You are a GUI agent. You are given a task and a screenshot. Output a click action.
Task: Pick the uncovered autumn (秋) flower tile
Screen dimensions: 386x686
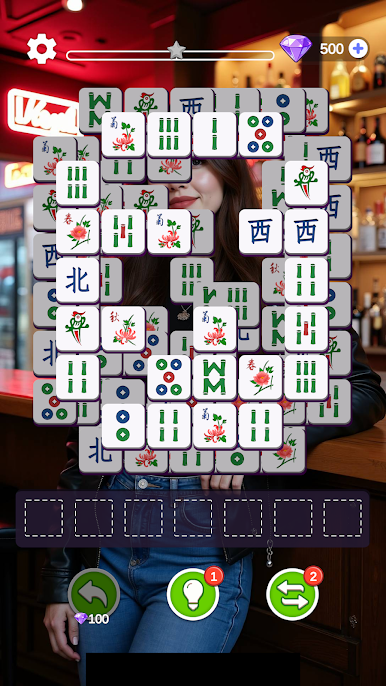tap(123, 329)
